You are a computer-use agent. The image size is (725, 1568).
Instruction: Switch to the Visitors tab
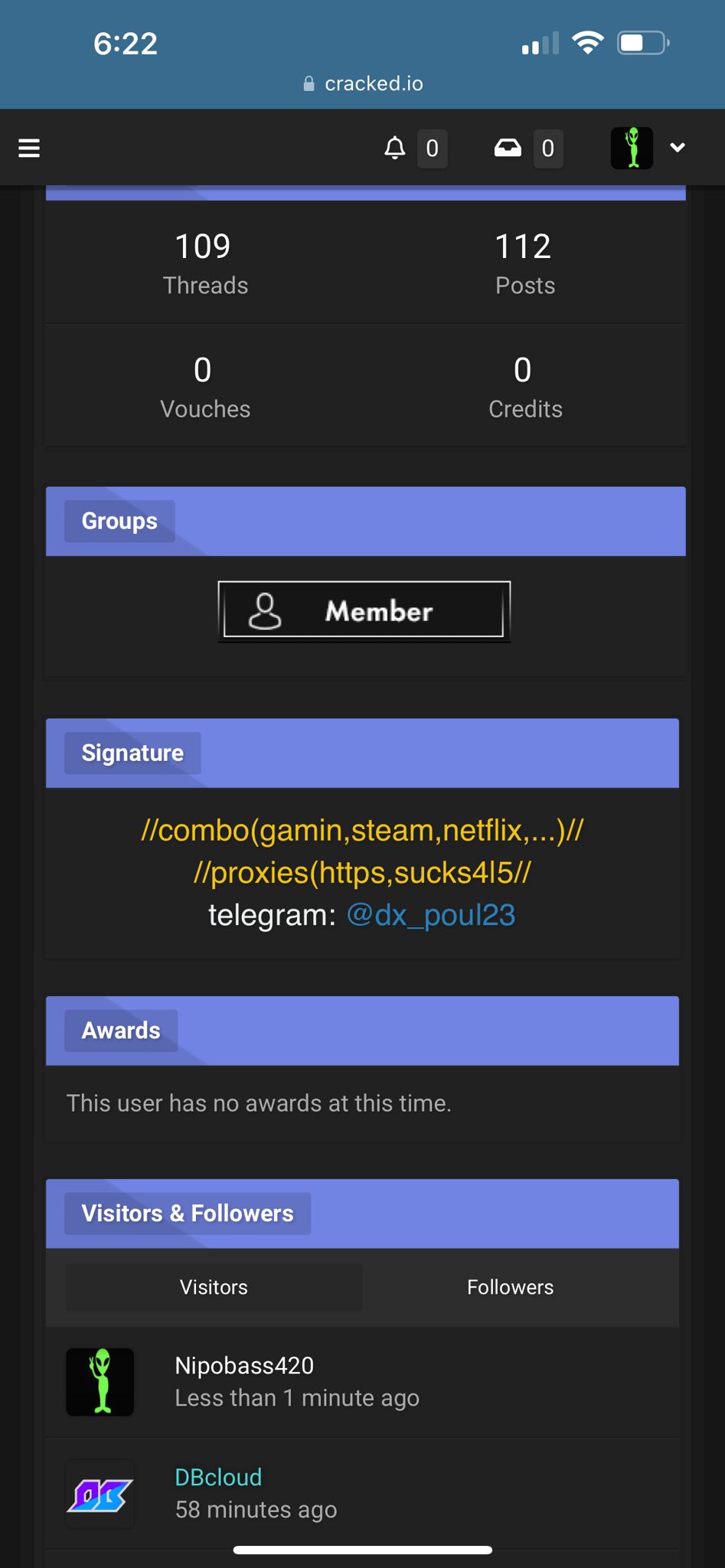[x=214, y=1287]
